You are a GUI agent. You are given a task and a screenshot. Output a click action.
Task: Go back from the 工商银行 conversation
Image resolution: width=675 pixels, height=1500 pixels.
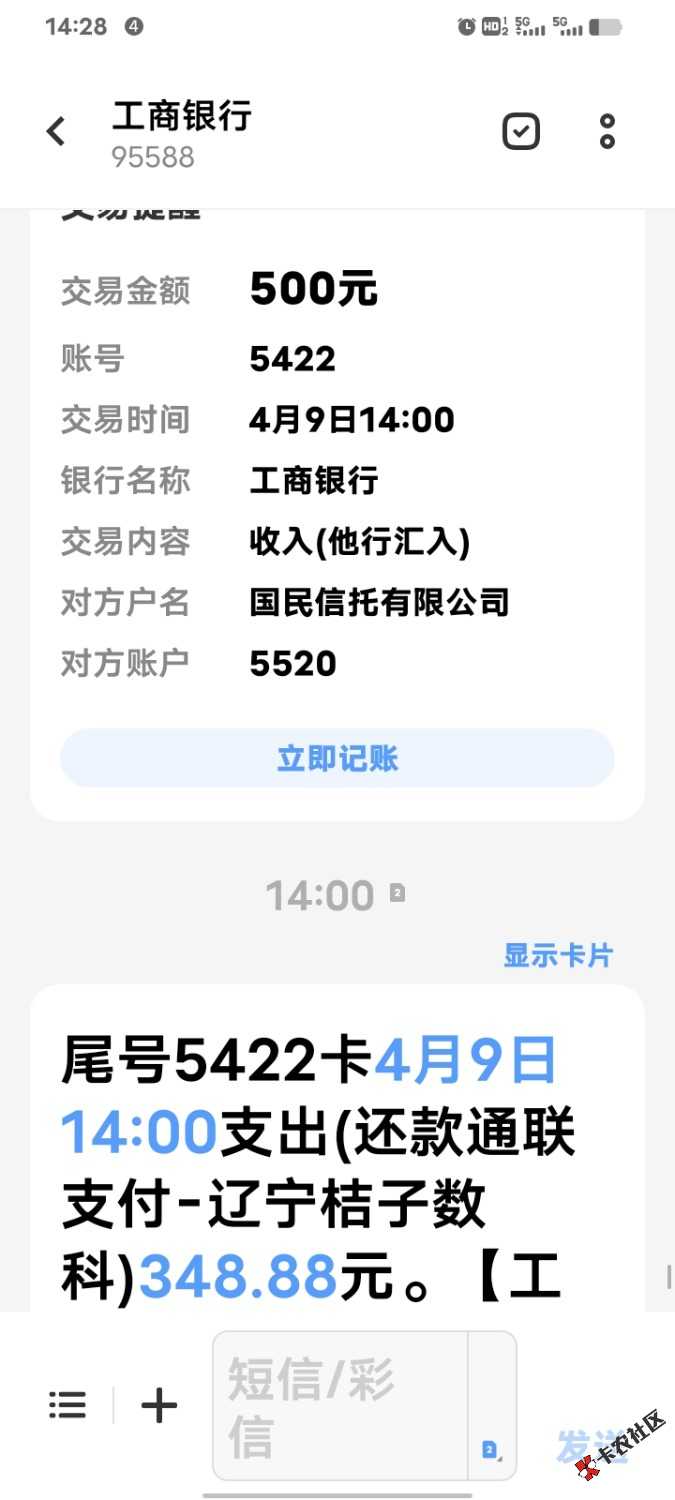(x=56, y=131)
